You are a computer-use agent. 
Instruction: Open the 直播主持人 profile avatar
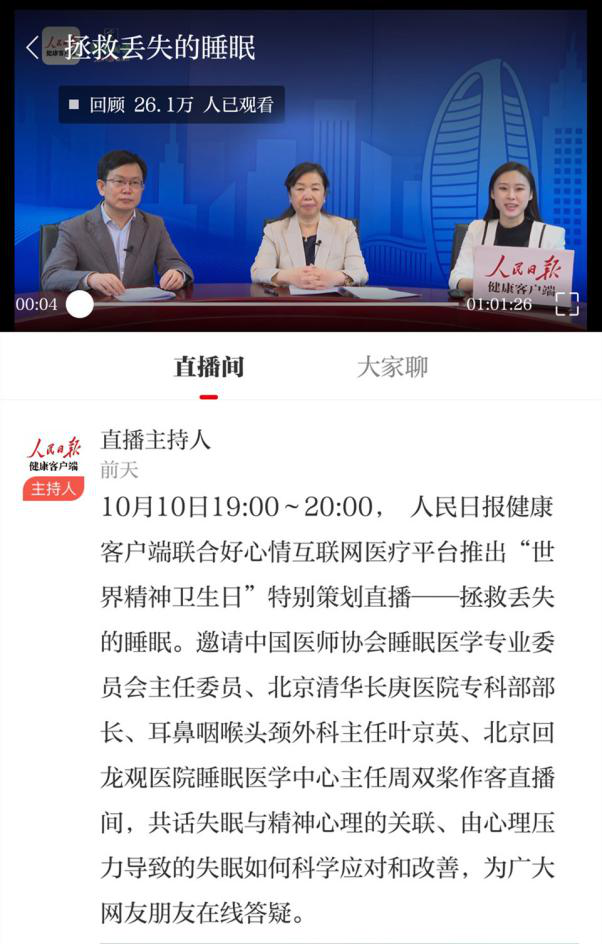point(53,455)
